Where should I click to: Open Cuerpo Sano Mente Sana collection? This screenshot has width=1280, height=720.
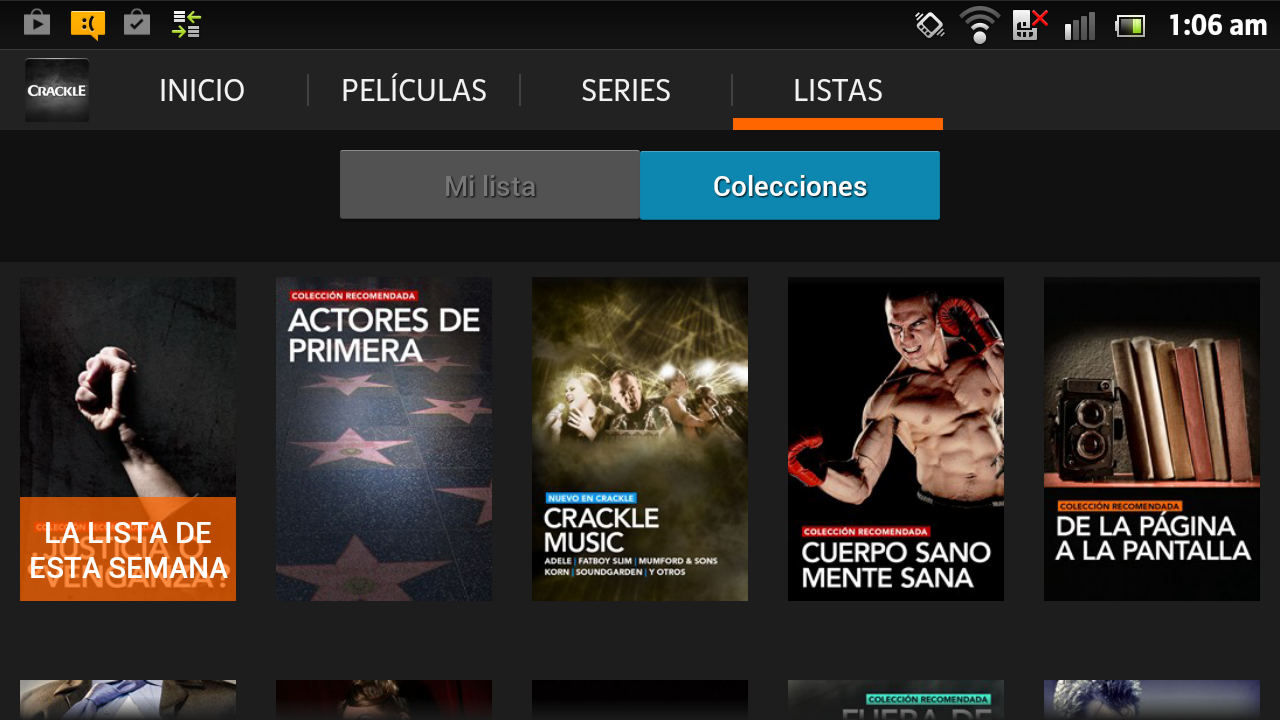[x=896, y=439]
